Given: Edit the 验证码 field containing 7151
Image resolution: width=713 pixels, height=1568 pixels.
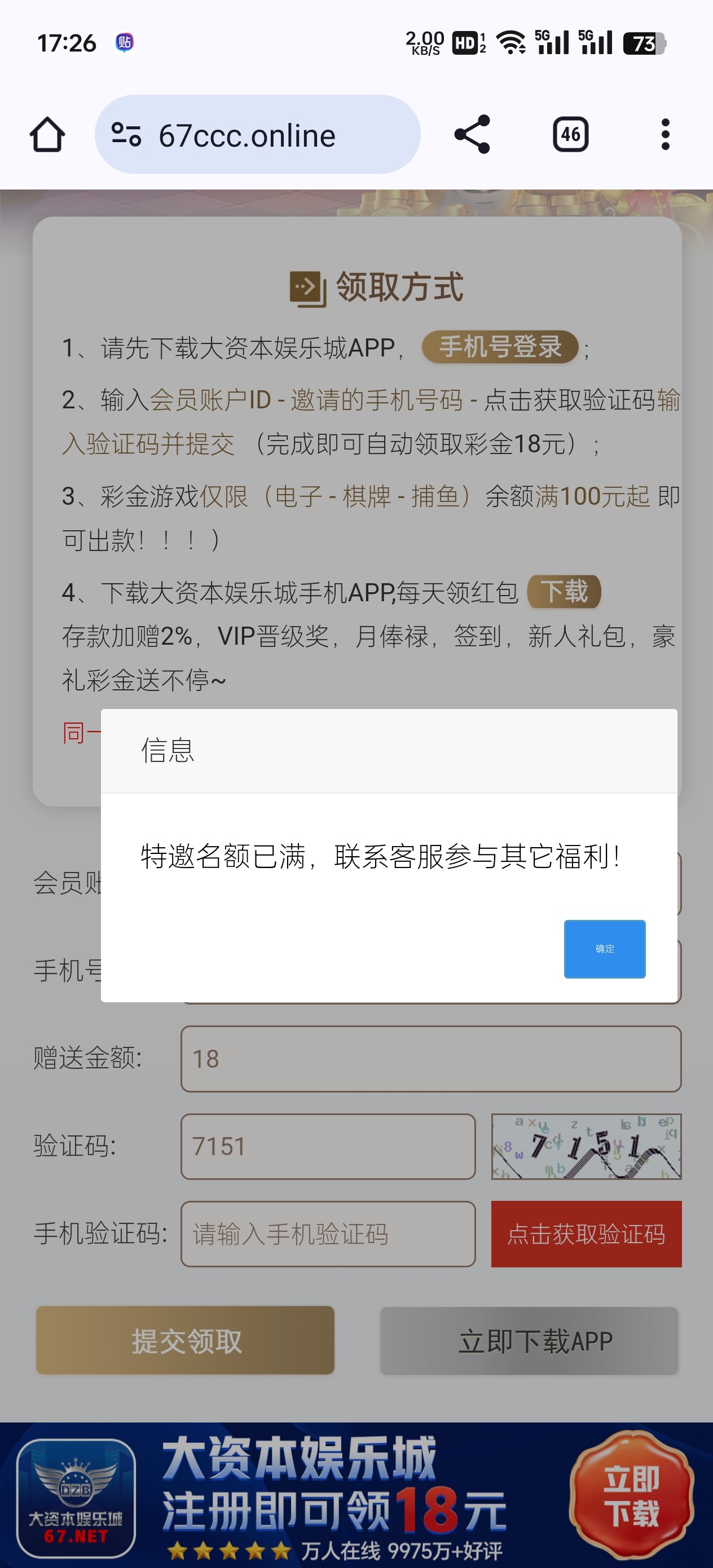Looking at the screenshot, I should [328, 1146].
